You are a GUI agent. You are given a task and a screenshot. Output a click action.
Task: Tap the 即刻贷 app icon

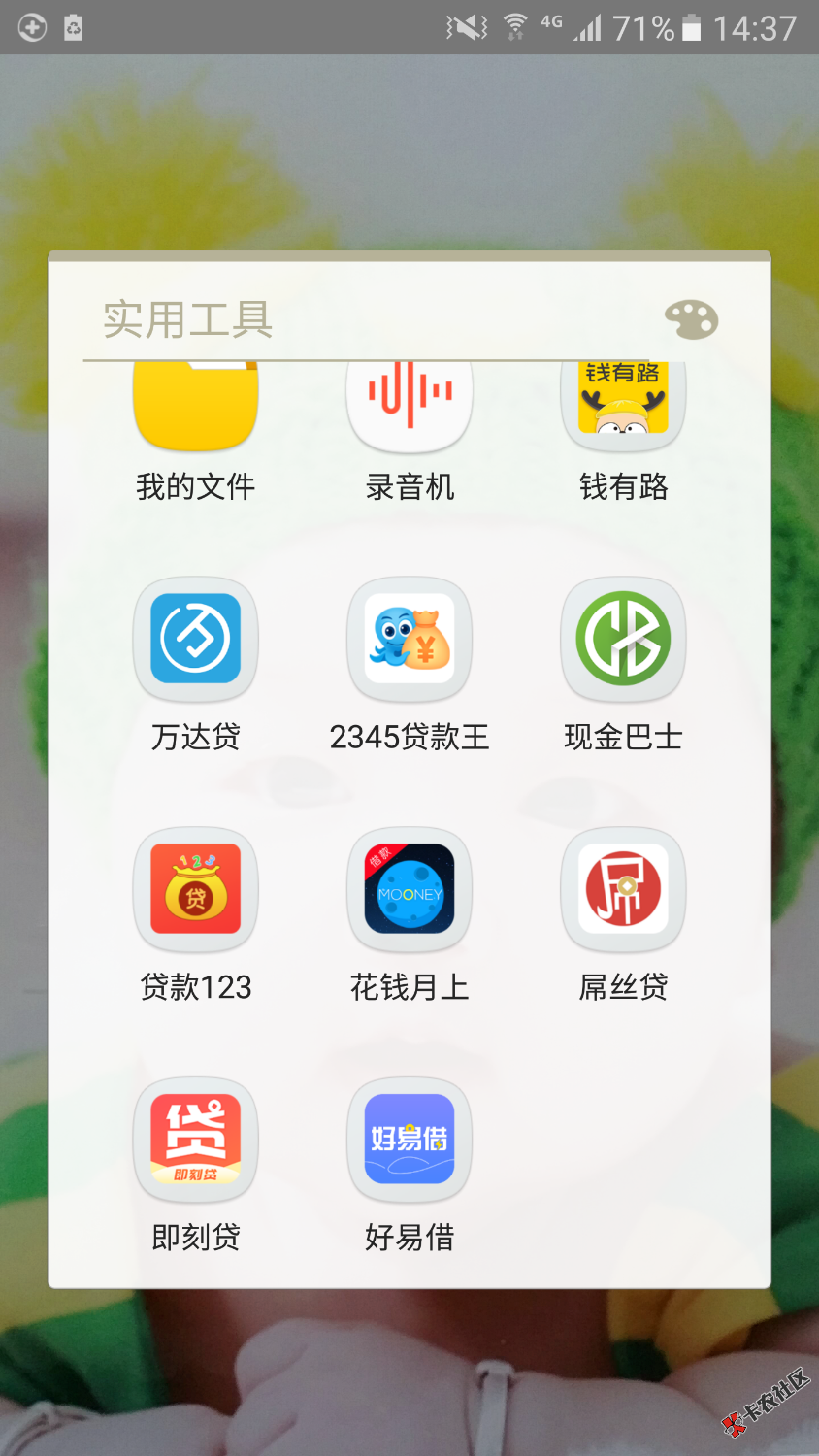point(196,1140)
